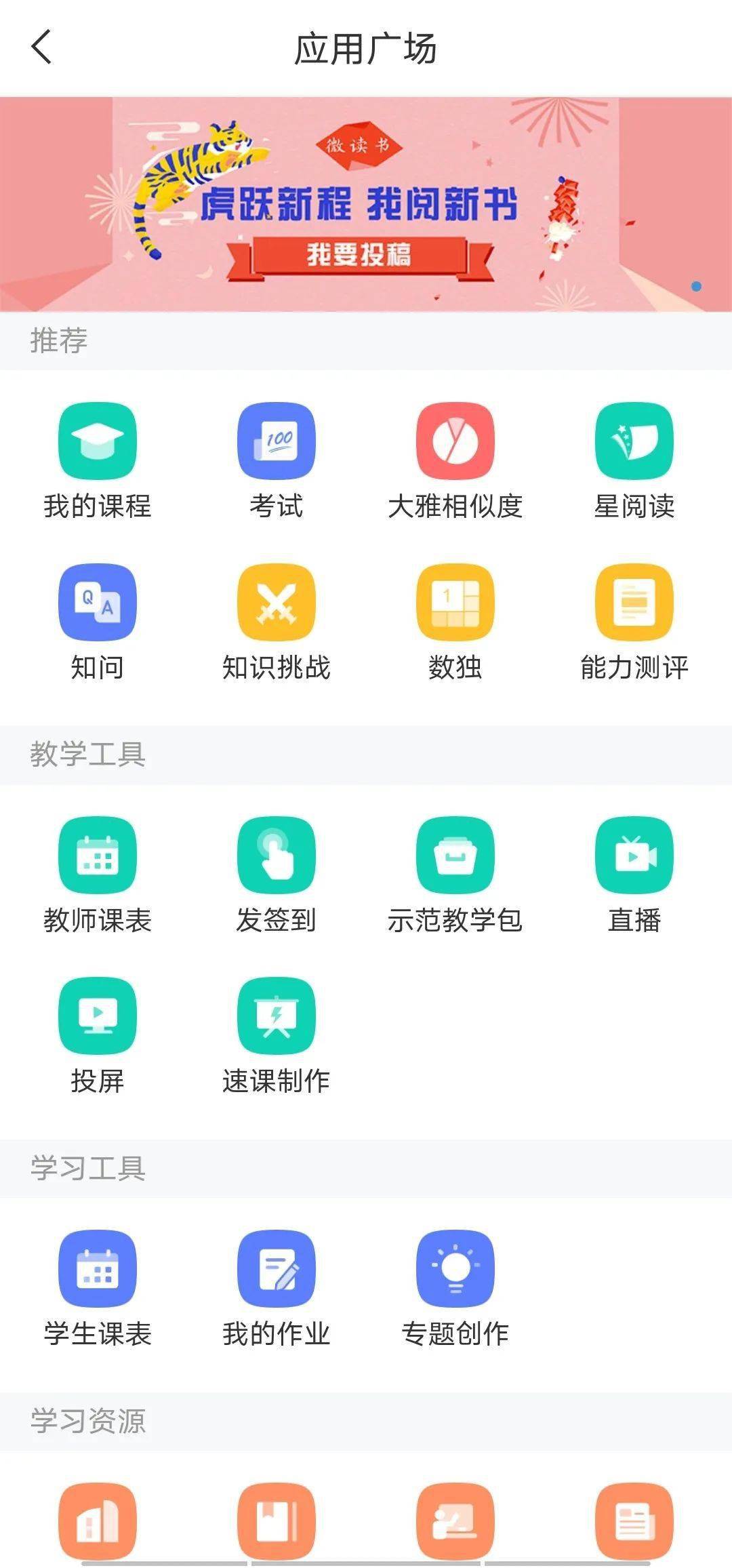
Task: View 学生课表
Action: [x=98, y=1268]
